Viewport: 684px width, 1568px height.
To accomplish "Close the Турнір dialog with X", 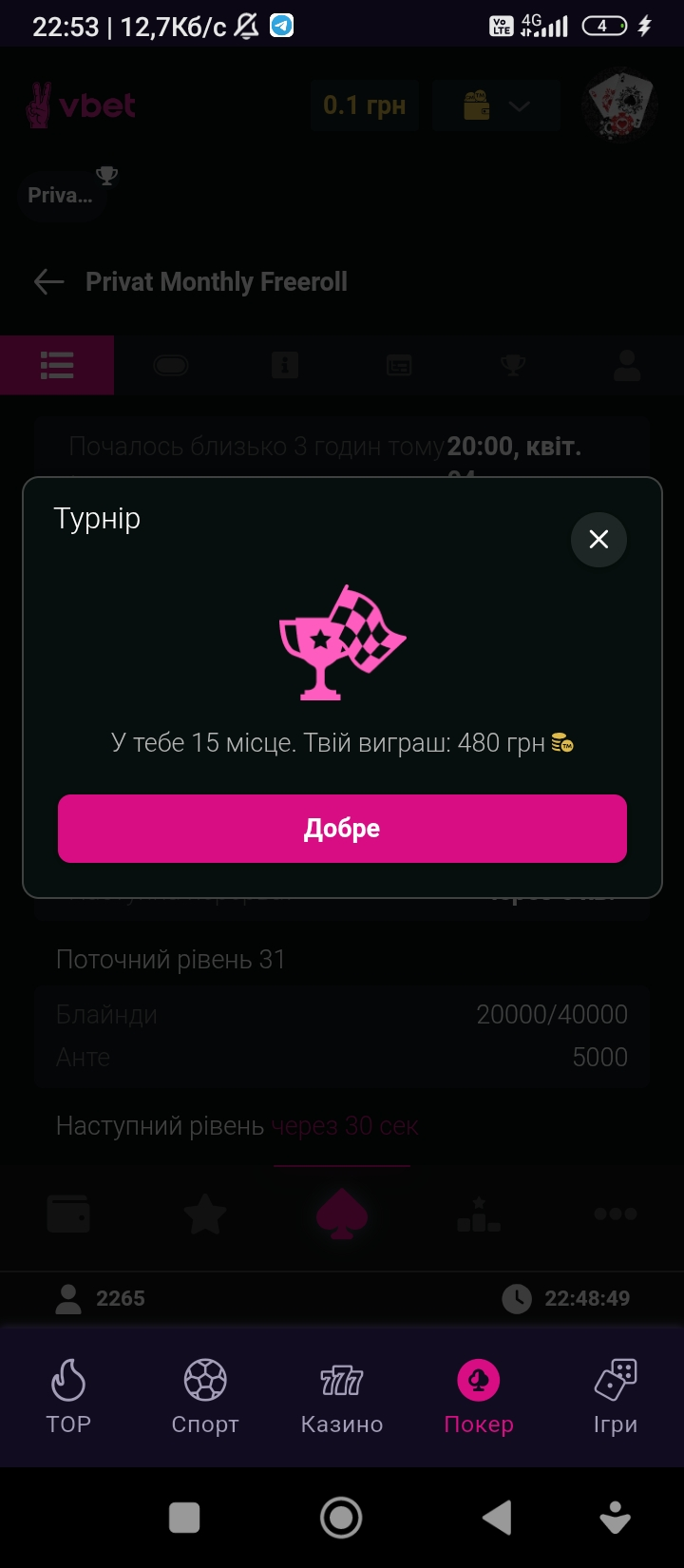I will [598, 540].
